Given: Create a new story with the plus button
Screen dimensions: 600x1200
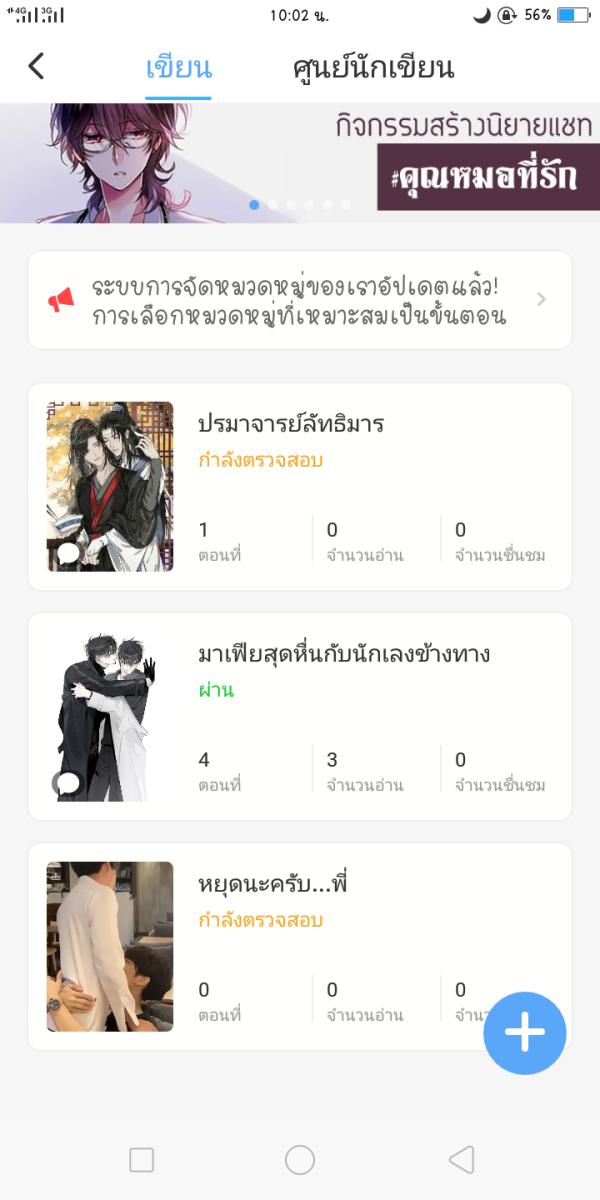Looking at the screenshot, I should (x=525, y=1033).
